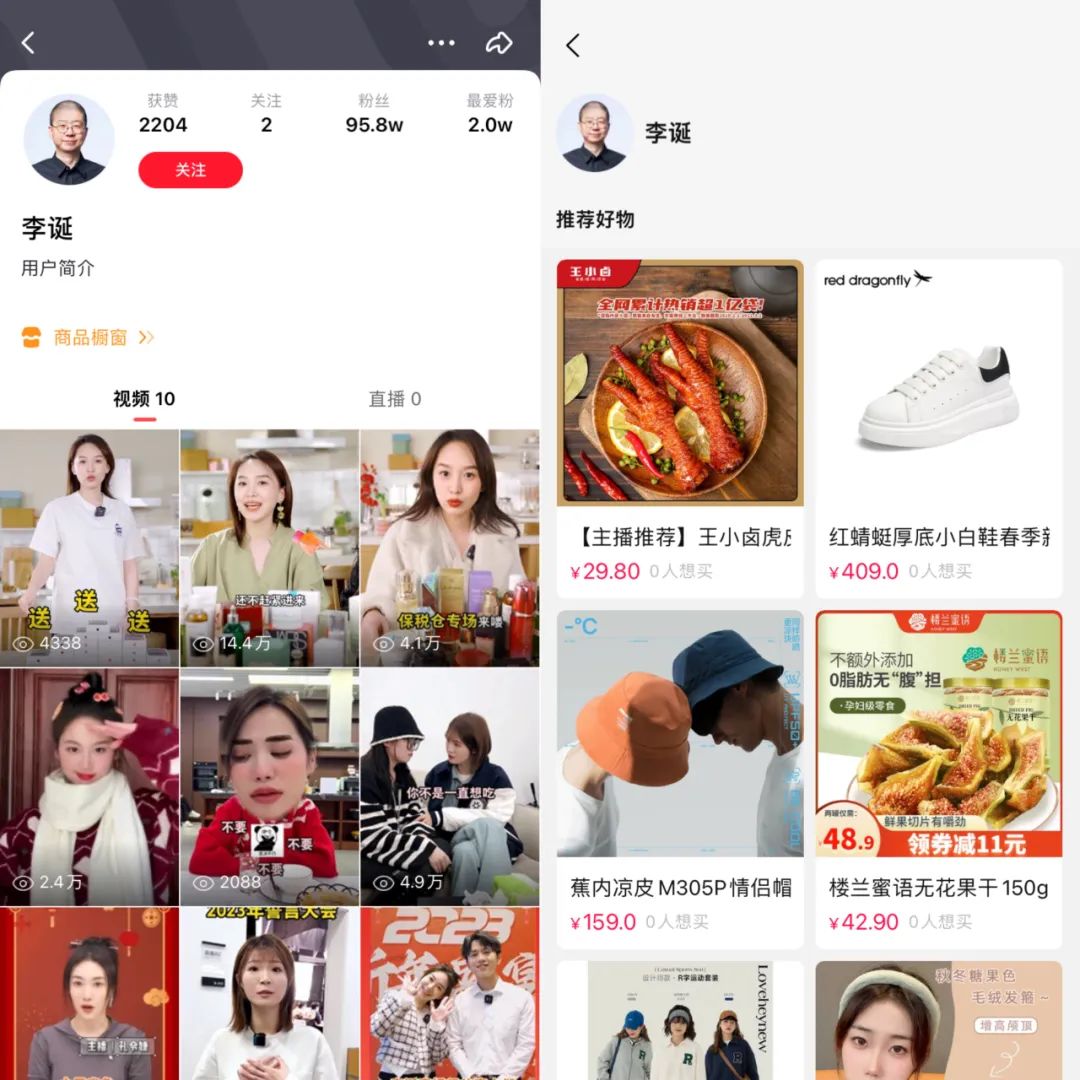Share this profile via the arrow icon
Image resolution: width=1080 pixels, height=1080 pixels.
click(498, 43)
